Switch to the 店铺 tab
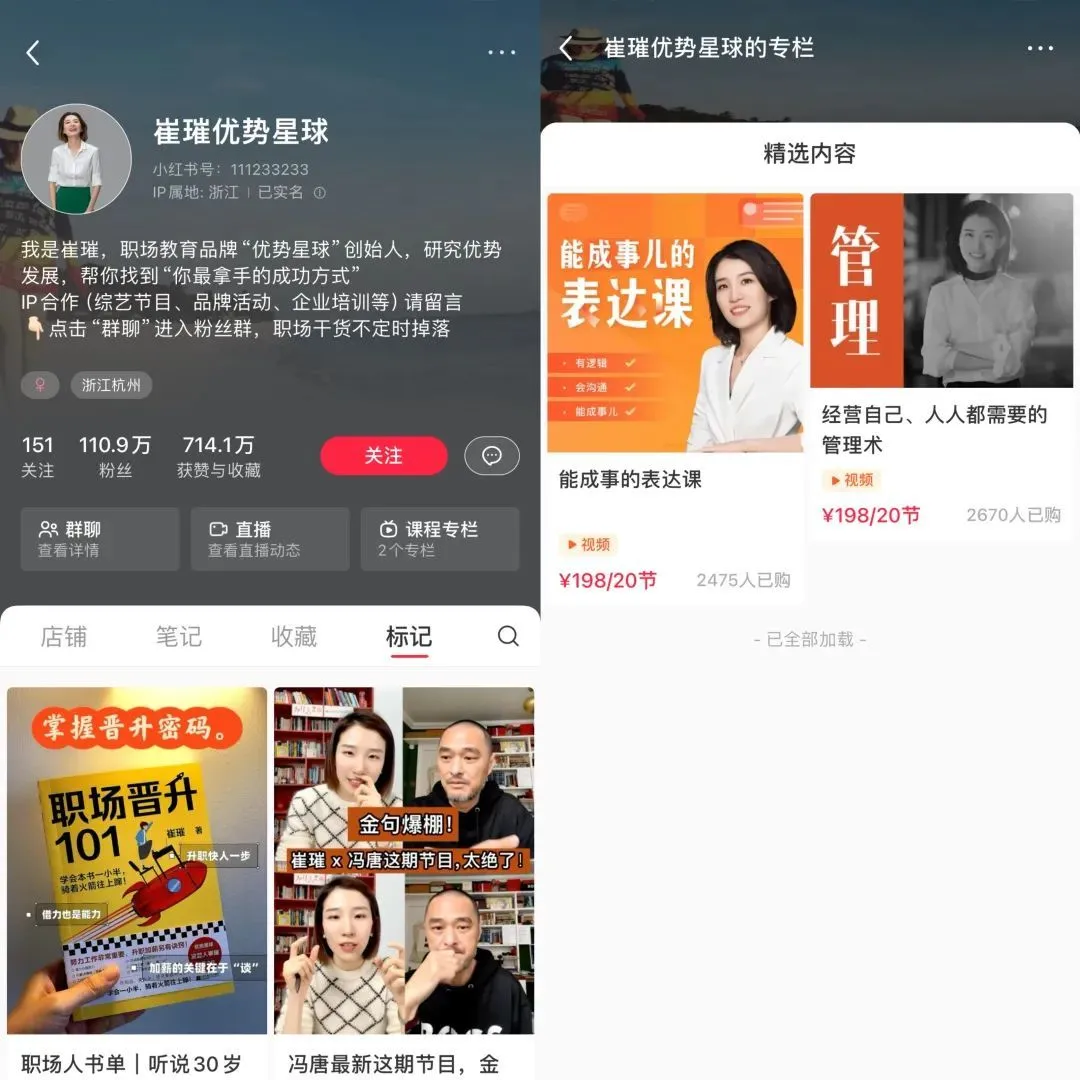Image resolution: width=1080 pixels, height=1080 pixels. point(64,636)
